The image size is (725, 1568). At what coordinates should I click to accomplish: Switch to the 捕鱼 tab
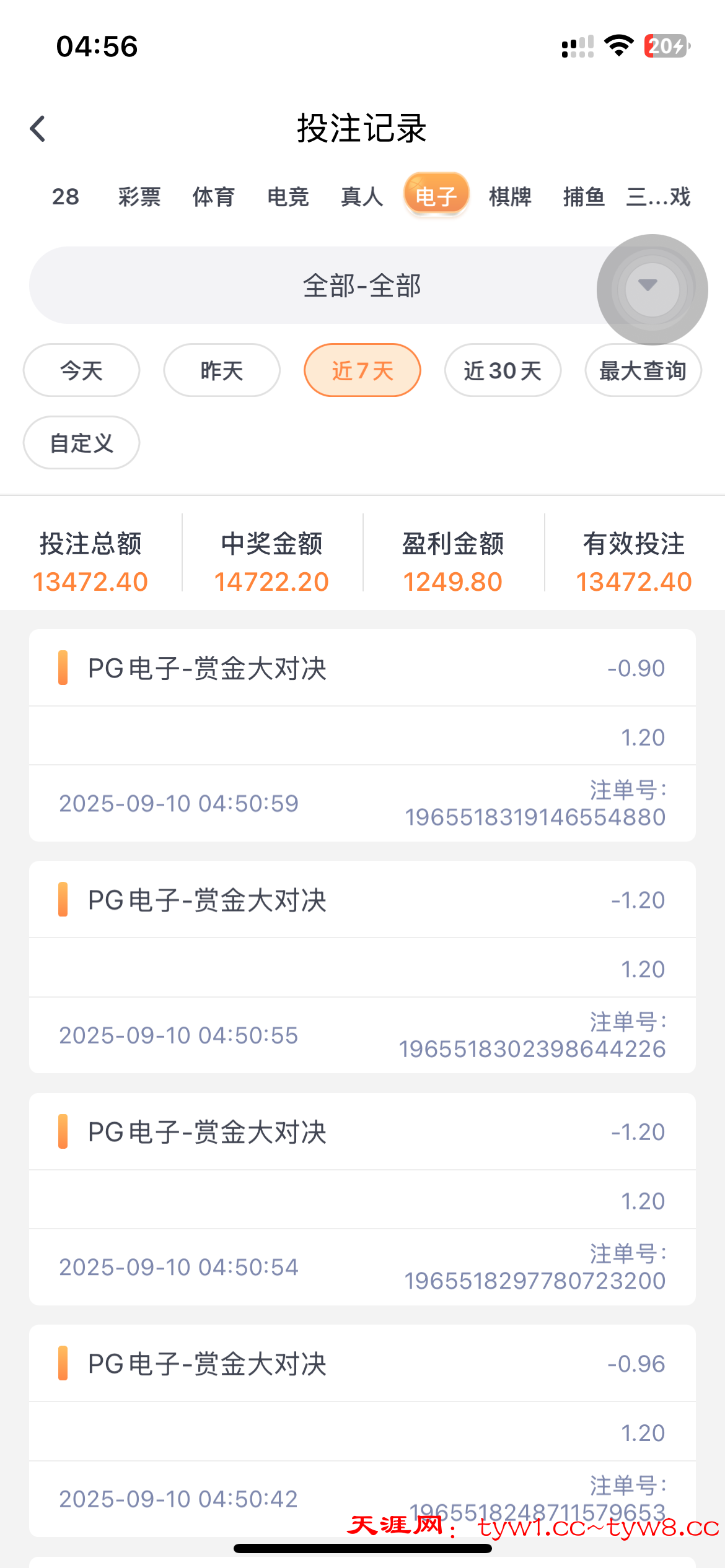[584, 197]
